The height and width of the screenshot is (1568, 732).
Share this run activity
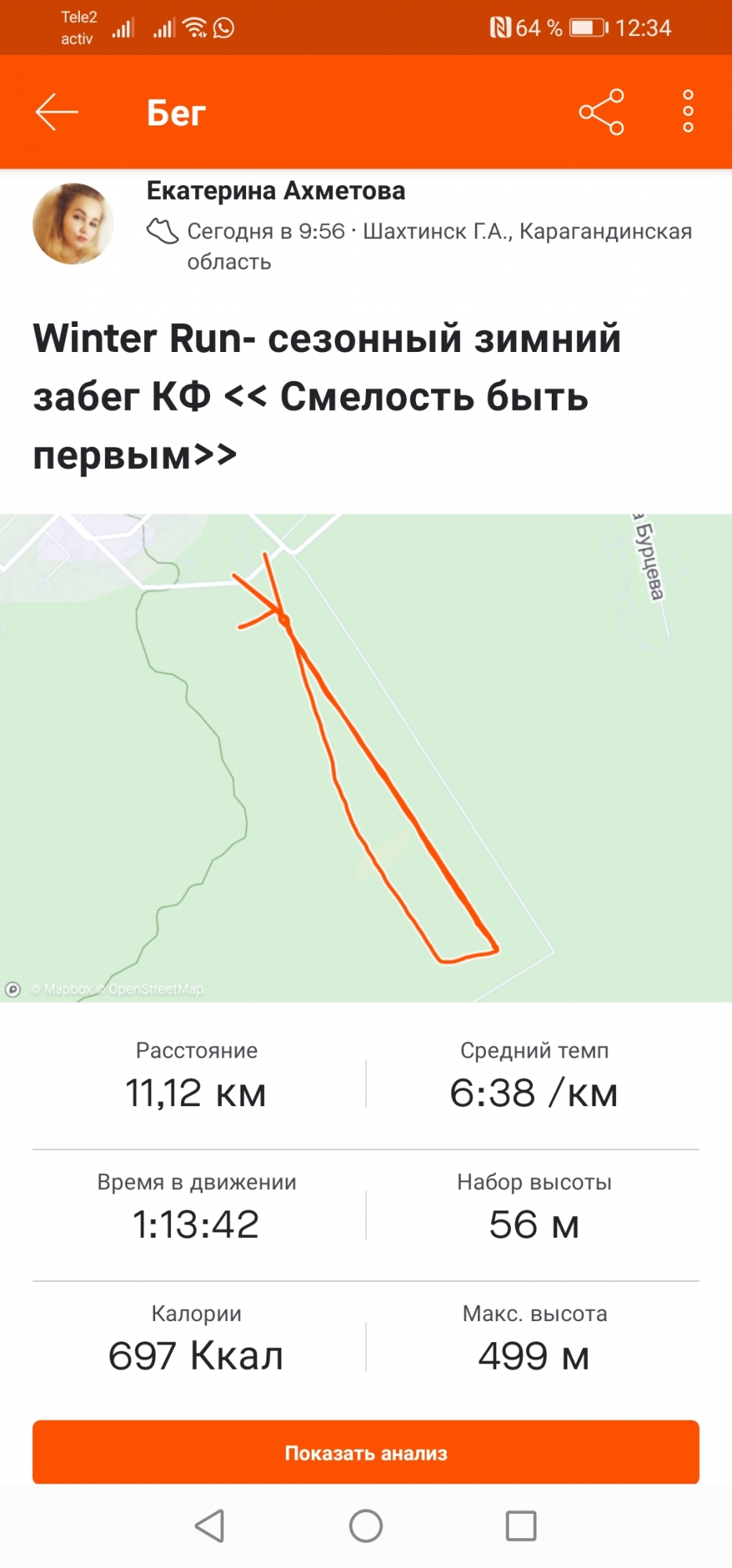tap(601, 112)
